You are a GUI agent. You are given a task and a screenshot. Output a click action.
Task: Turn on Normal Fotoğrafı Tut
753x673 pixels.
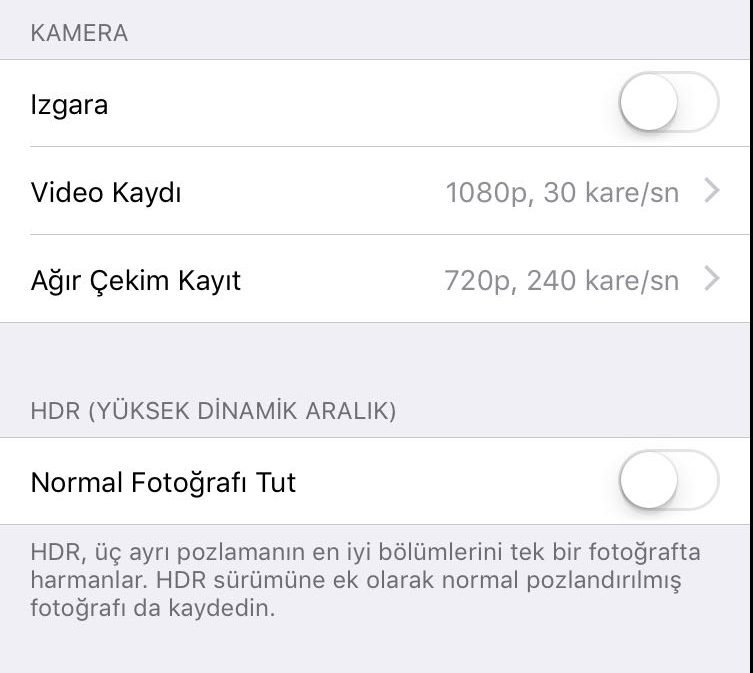pos(668,482)
